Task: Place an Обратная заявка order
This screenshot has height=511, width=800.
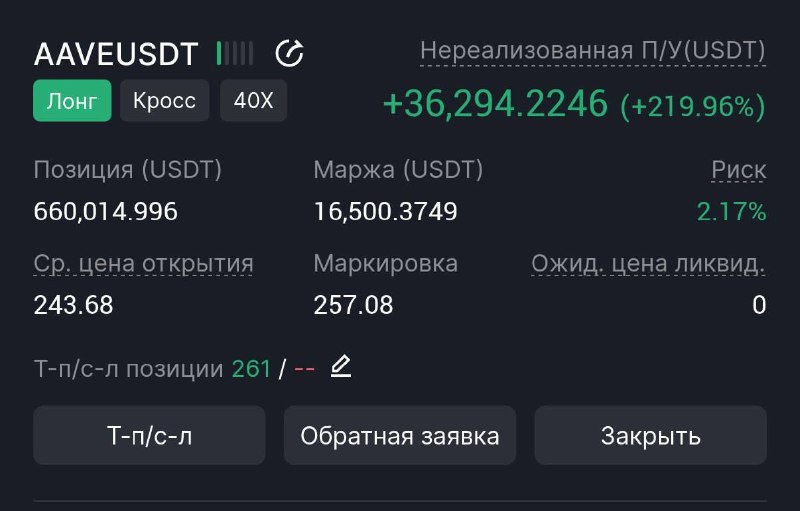Action: (400, 436)
